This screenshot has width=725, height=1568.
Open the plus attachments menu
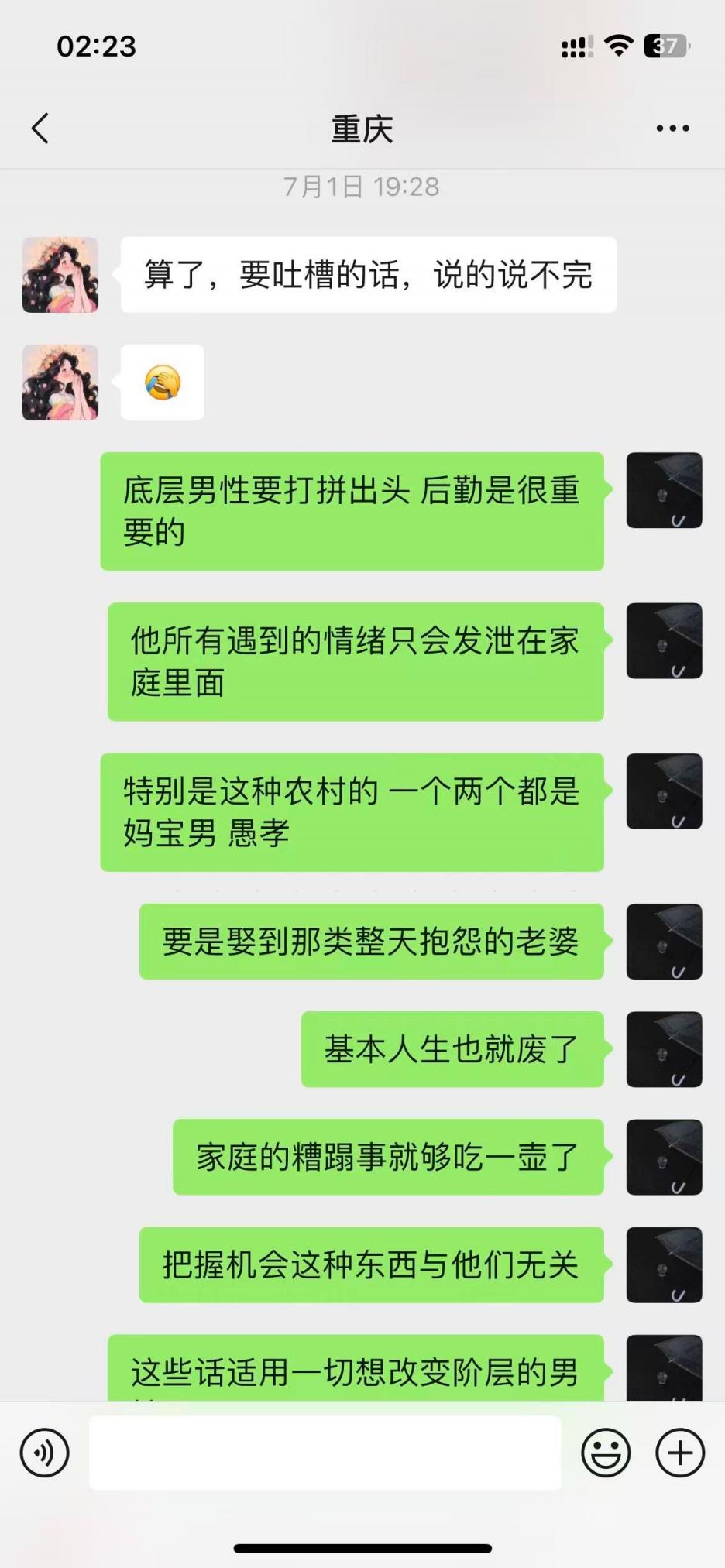click(x=680, y=1453)
